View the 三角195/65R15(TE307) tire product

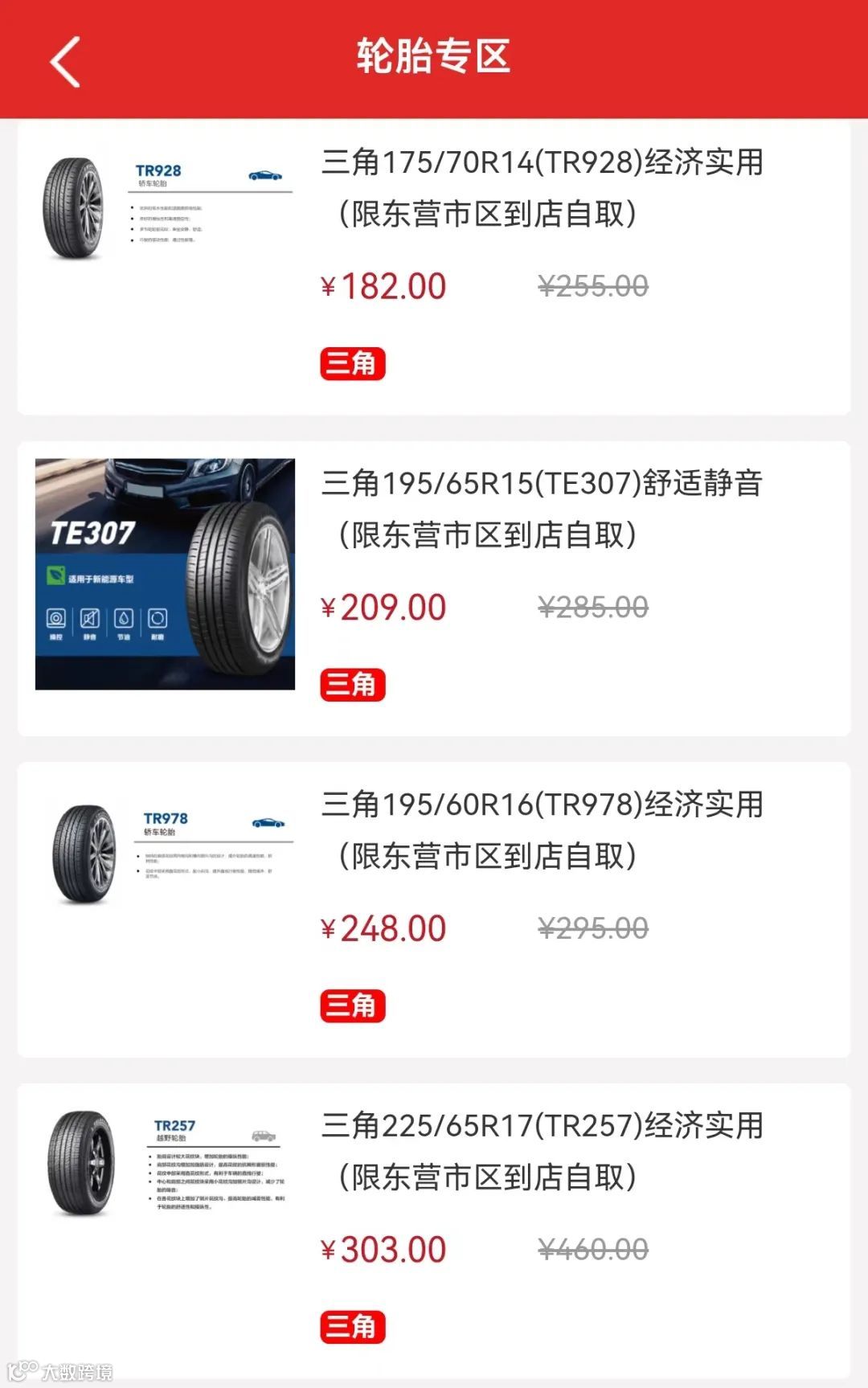tap(542, 510)
